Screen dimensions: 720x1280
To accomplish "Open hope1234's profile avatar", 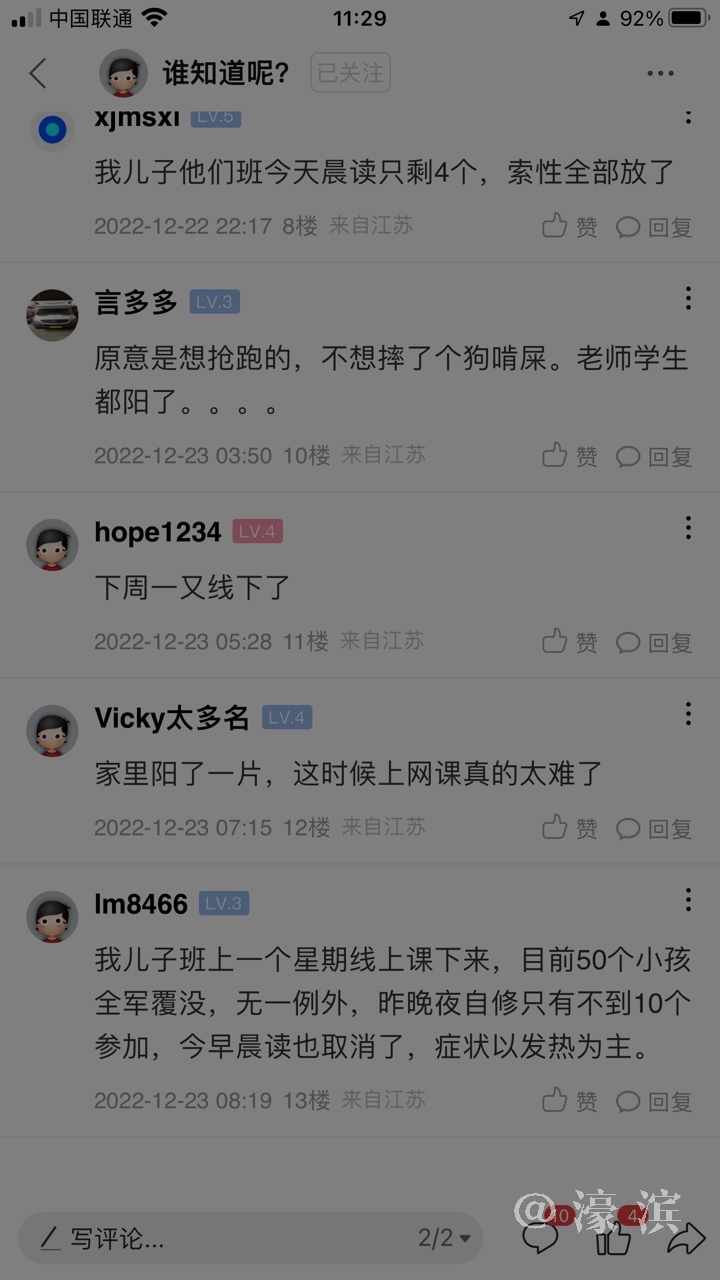I will click(52, 545).
